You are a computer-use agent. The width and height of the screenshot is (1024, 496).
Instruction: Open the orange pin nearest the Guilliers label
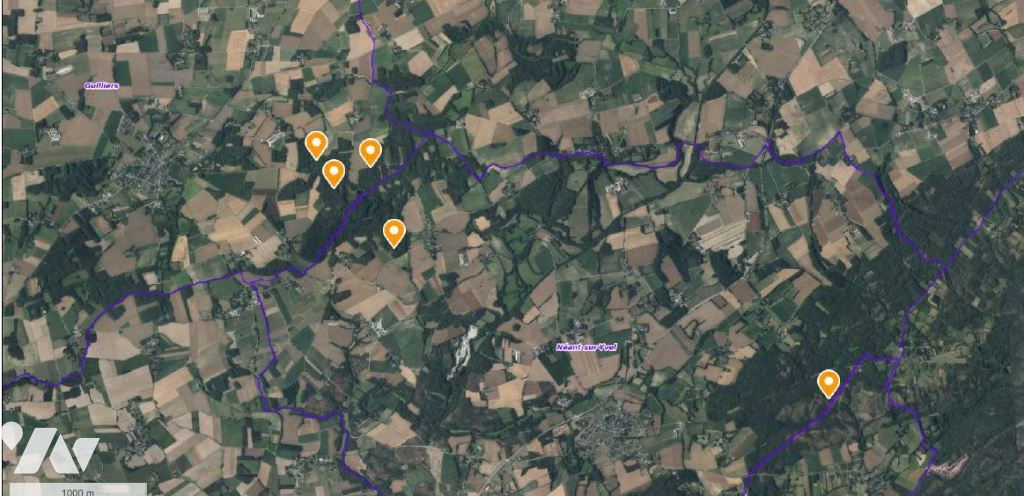pyautogui.click(x=316, y=145)
